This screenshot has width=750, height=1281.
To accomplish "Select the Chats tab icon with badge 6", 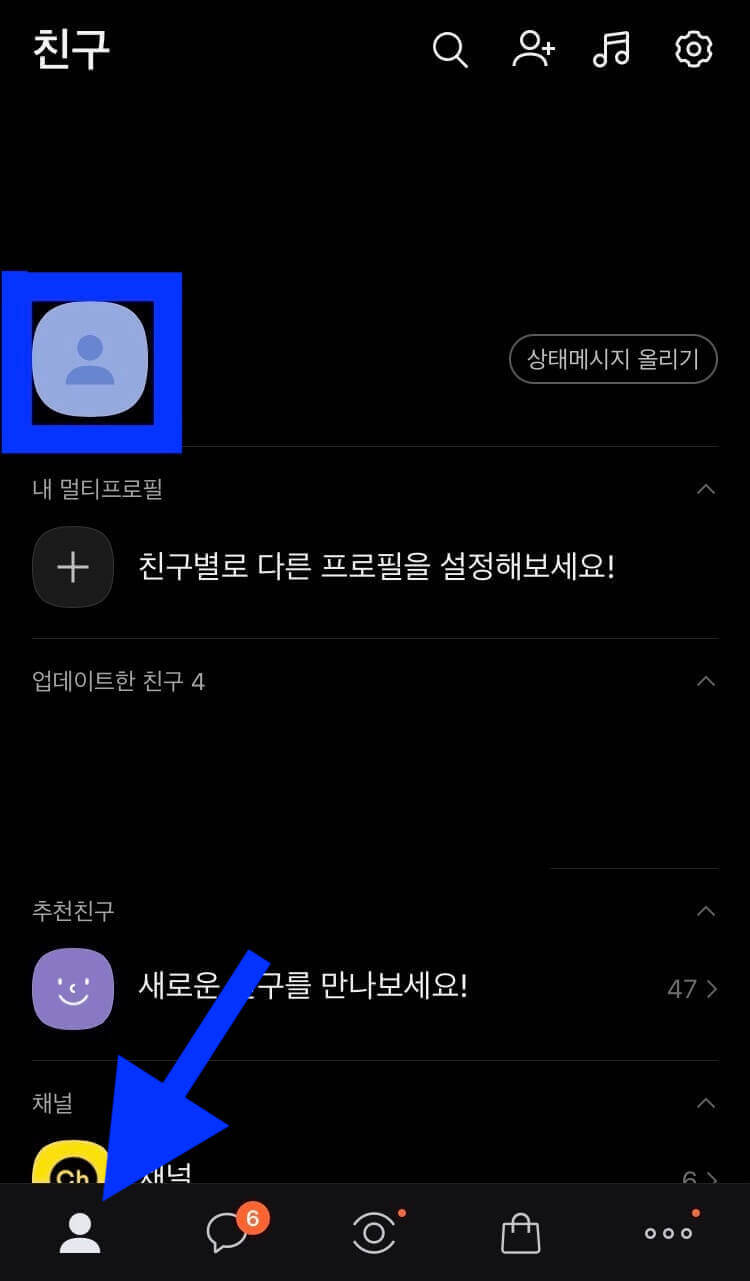I will tap(227, 1232).
